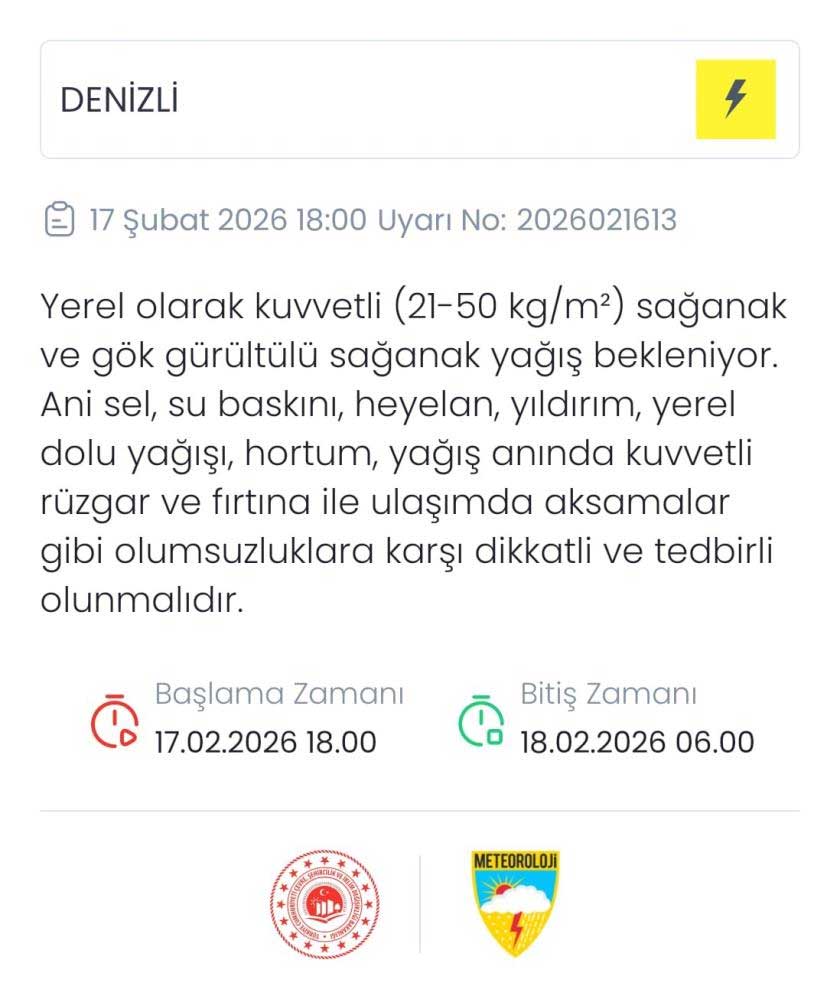Expand the DENİZLİ warning card
This screenshot has width=840, height=999.
418,95
